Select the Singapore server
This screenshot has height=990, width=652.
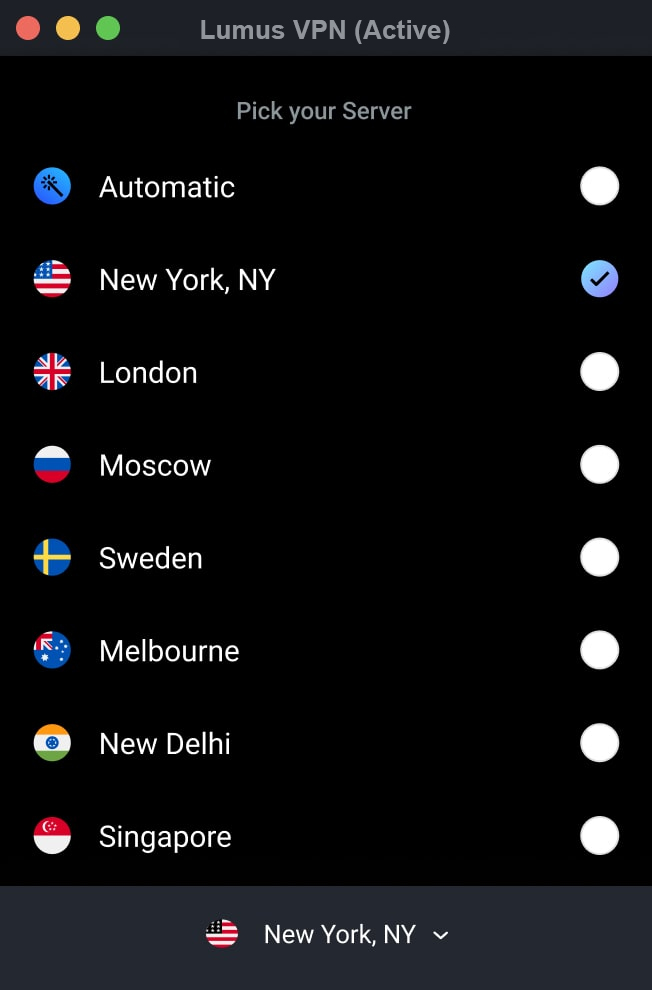pyautogui.click(x=599, y=836)
